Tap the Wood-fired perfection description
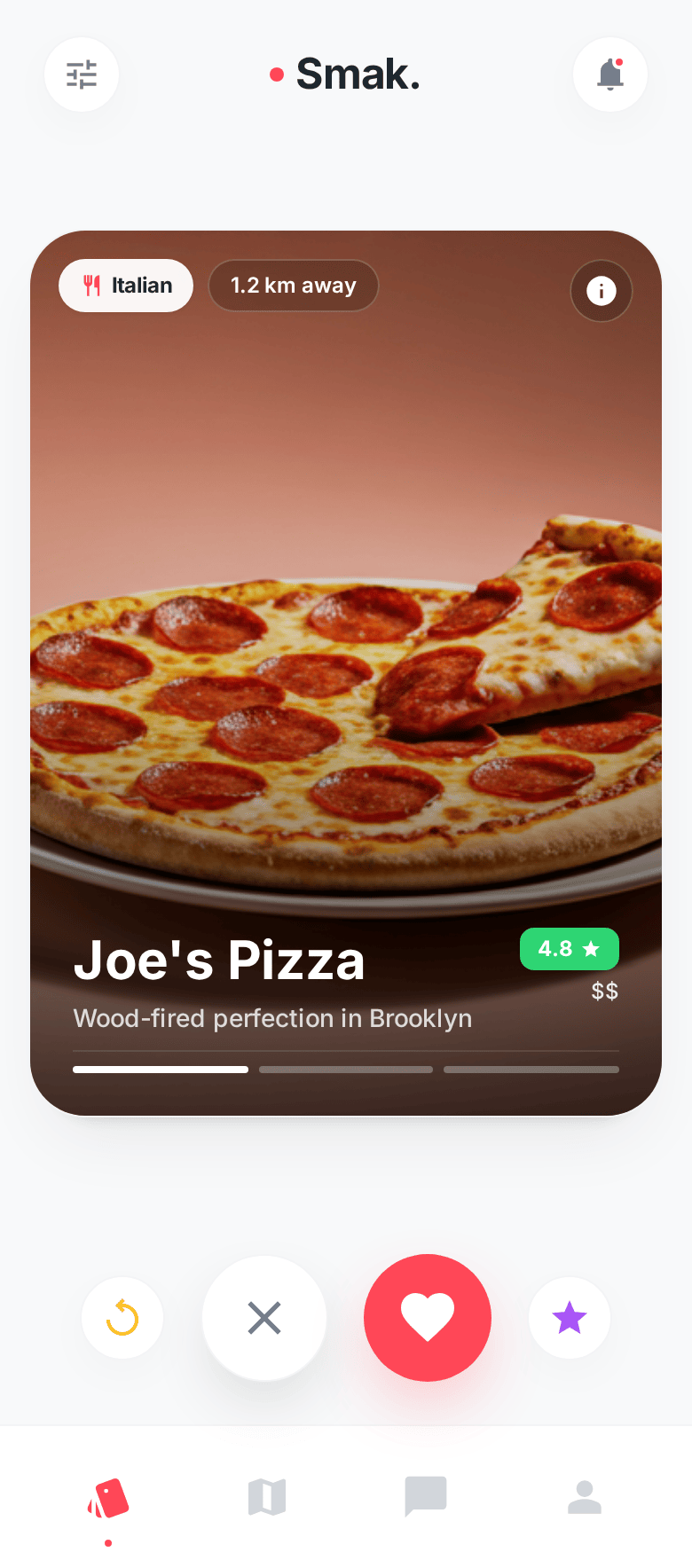This screenshot has width=692, height=1568. point(272,1018)
